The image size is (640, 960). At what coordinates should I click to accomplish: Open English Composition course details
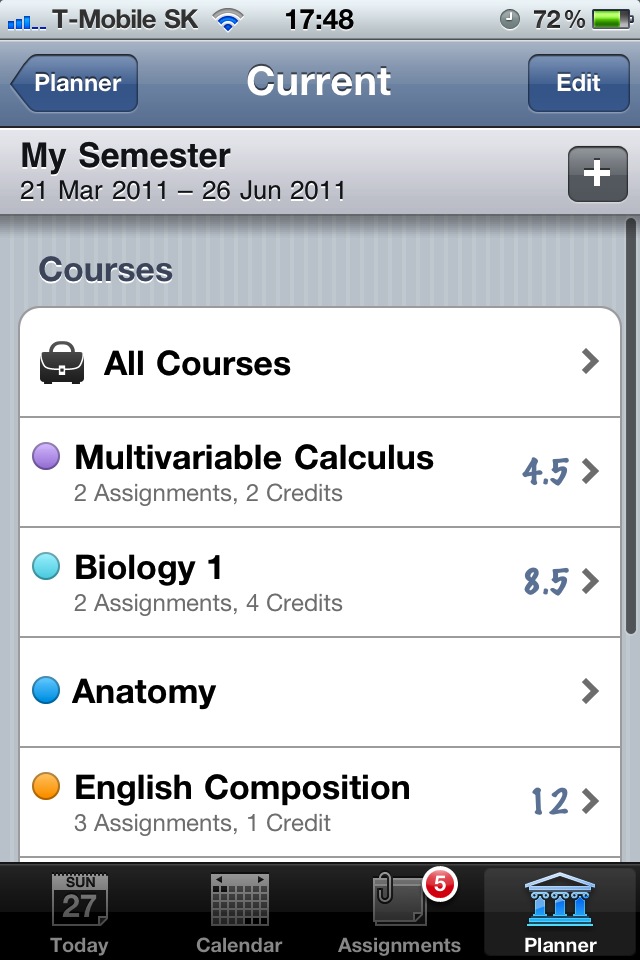pyautogui.click(x=320, y=802)
